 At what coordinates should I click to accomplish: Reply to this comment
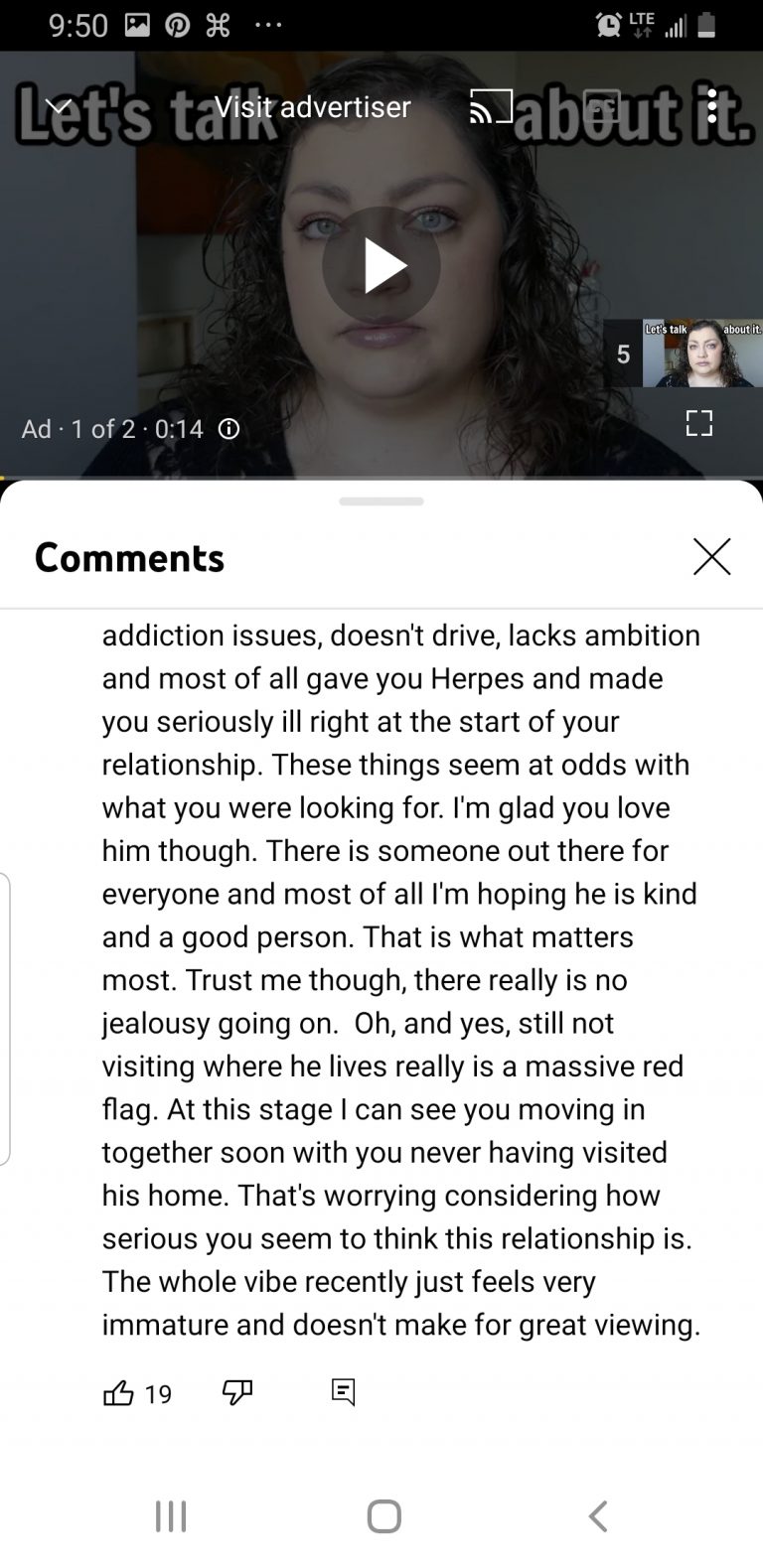[x=343, y=1393]
